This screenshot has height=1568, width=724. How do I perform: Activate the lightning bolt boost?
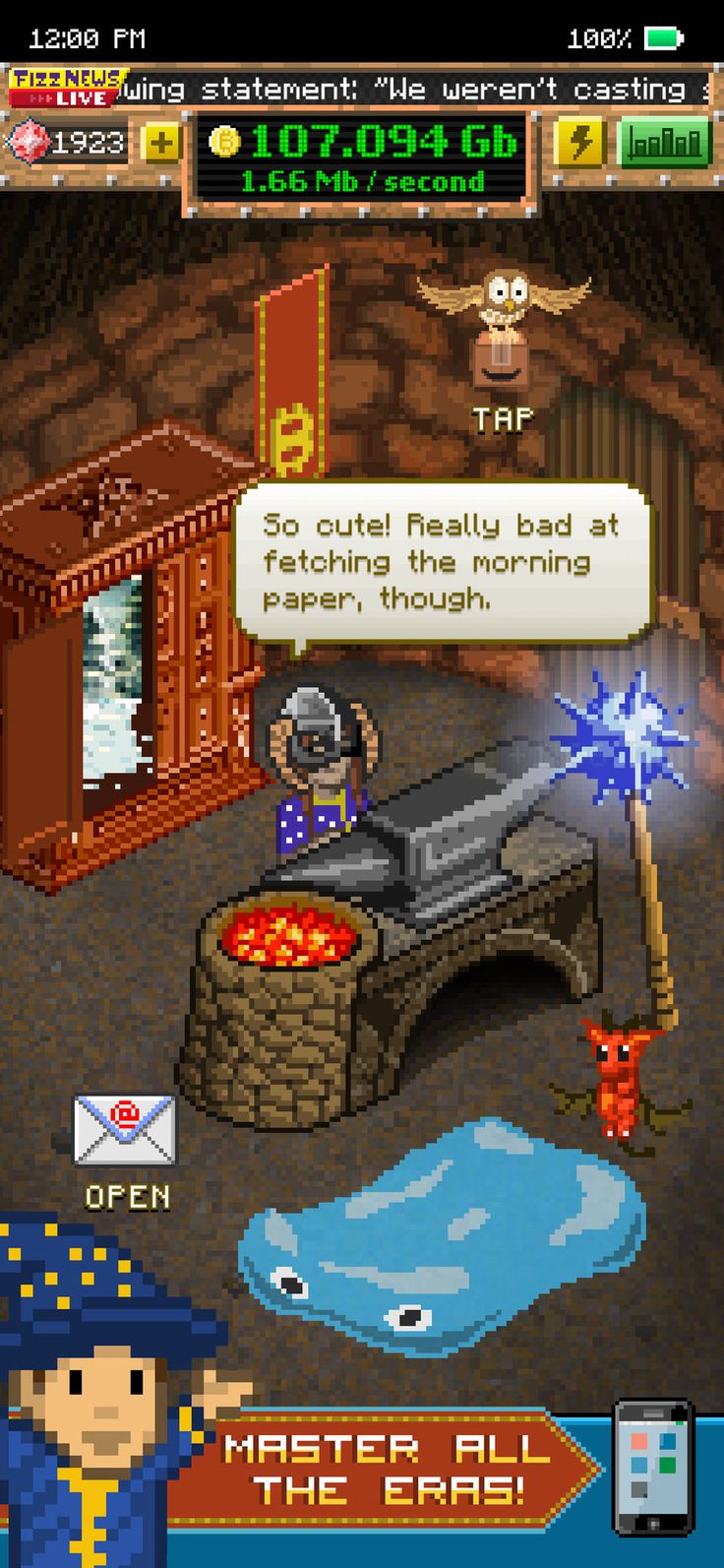click(580, 143)
